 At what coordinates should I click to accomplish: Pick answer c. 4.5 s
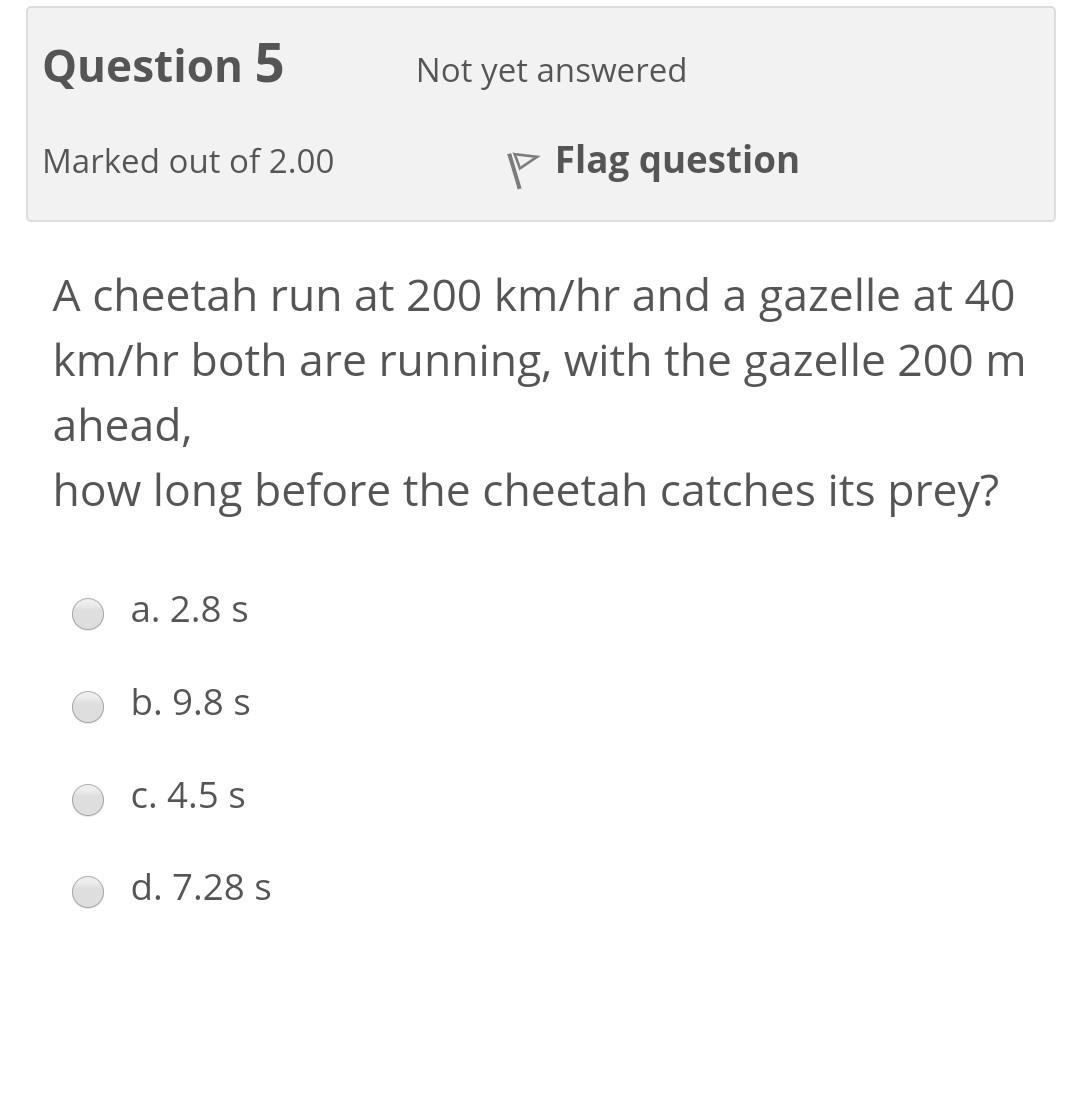click(x=88, y=799)
